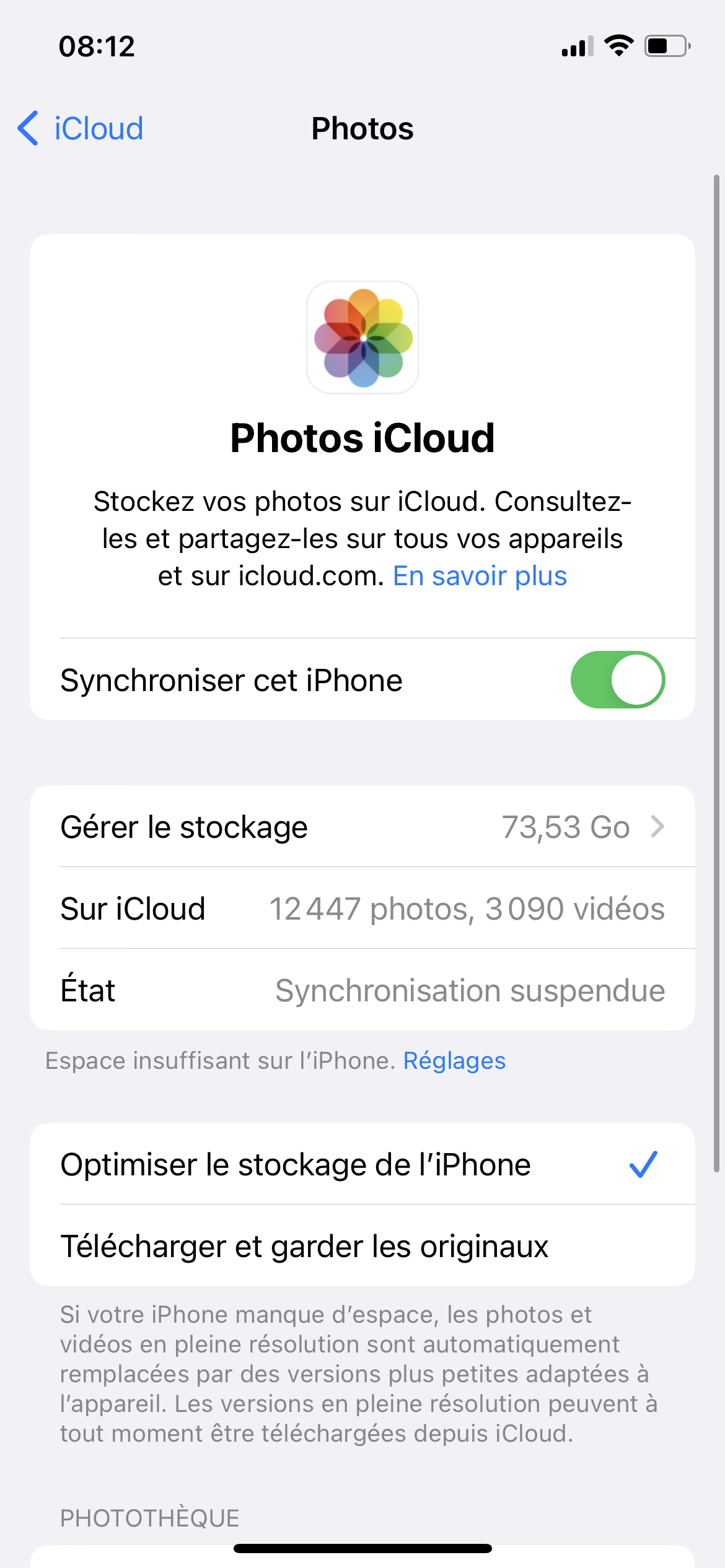Tap the Réglages link

454,1061
